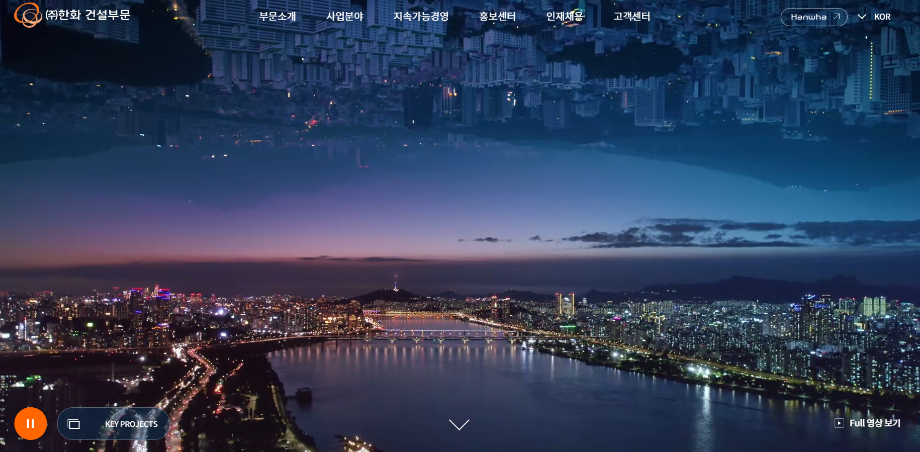Watch the Full 영상 보기 video
This screenshot has width=920, height=452.
click(x=867, y=423)
